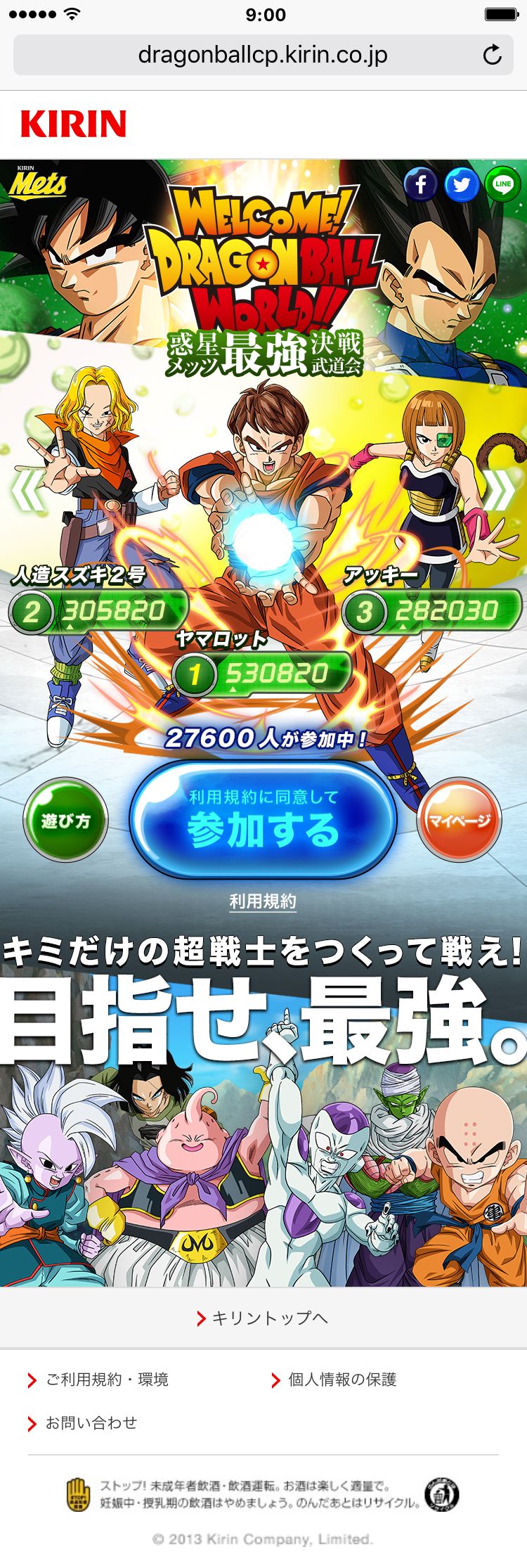Viewport: 527px width, 1568px height.
Task: Reload the page in the browser
Action: [x=493, y=55]
